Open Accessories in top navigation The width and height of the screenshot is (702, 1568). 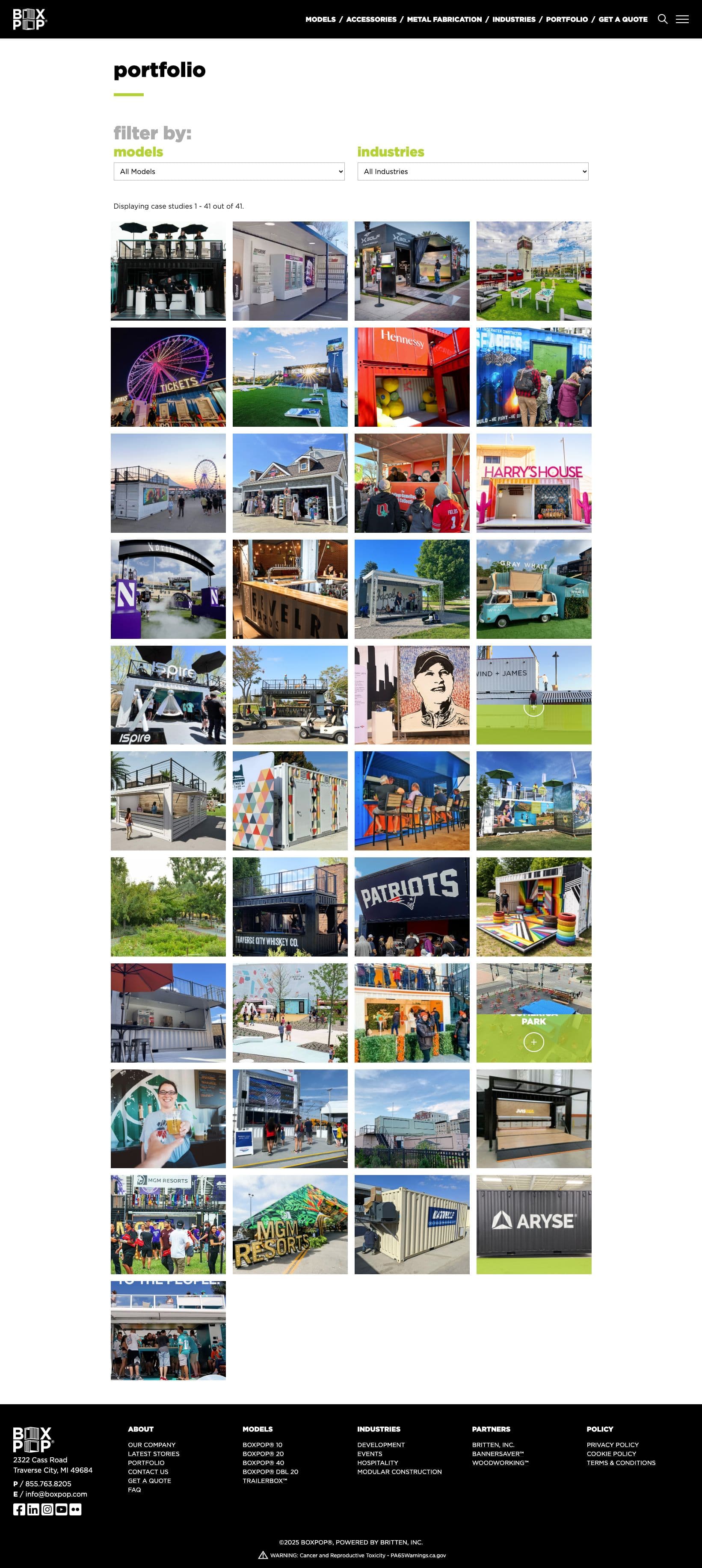tap(371, 20)
